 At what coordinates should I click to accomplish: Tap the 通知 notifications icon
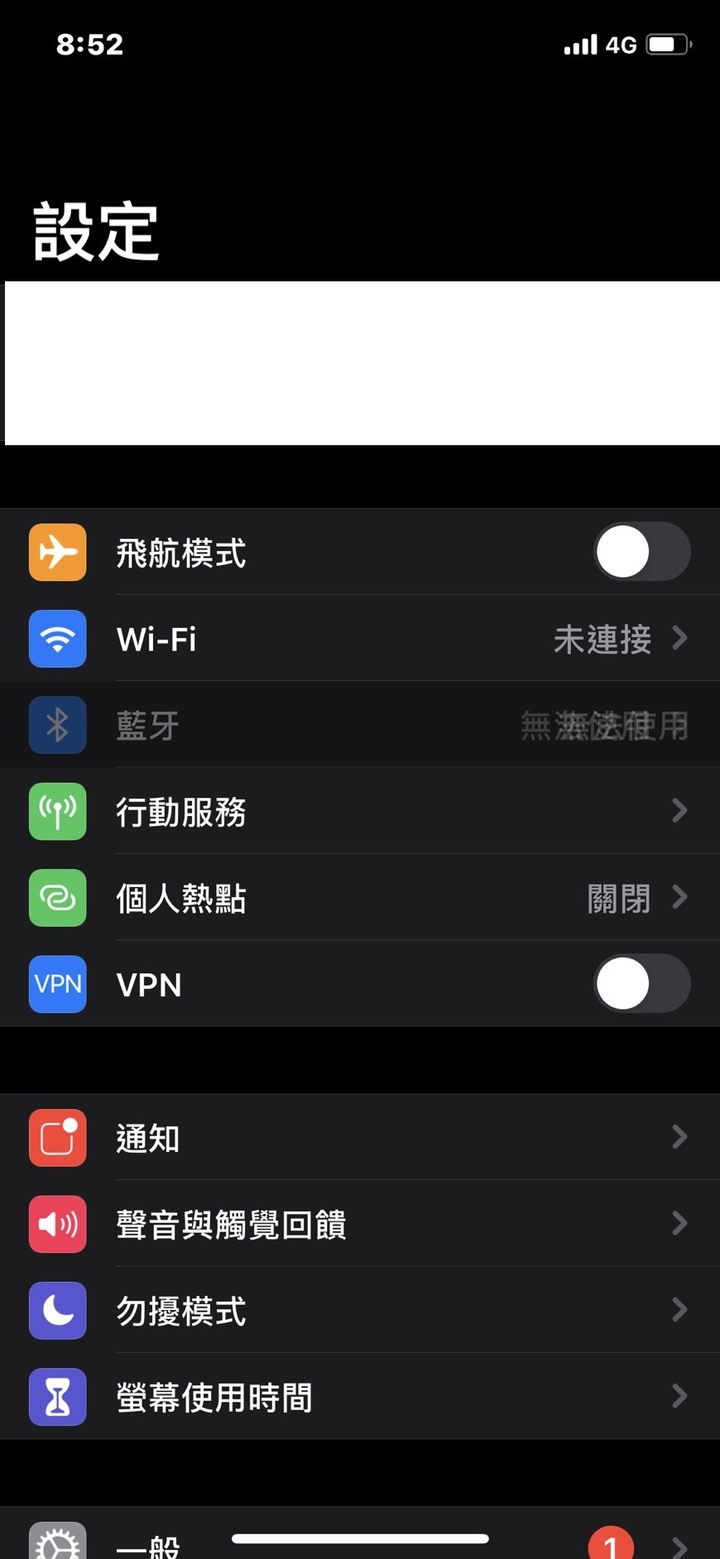coord(57,1137)
